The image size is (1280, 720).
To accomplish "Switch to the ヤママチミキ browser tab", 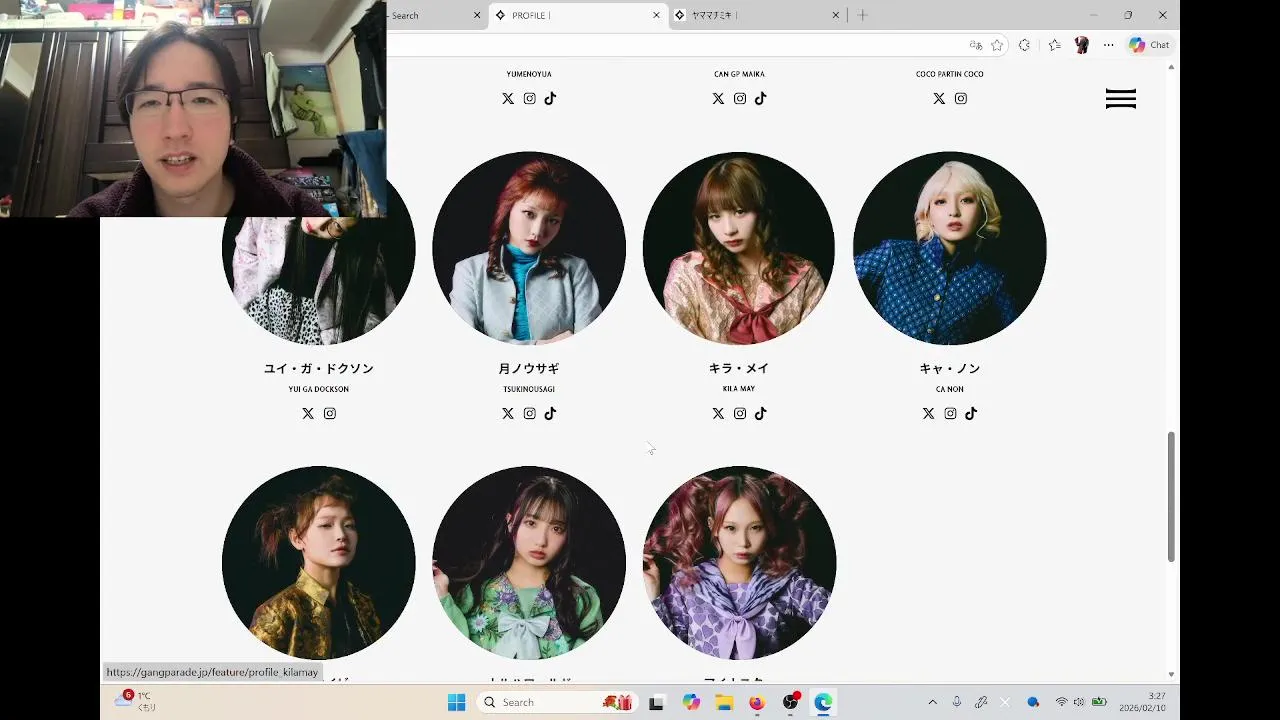I will (x=750, y=15).
